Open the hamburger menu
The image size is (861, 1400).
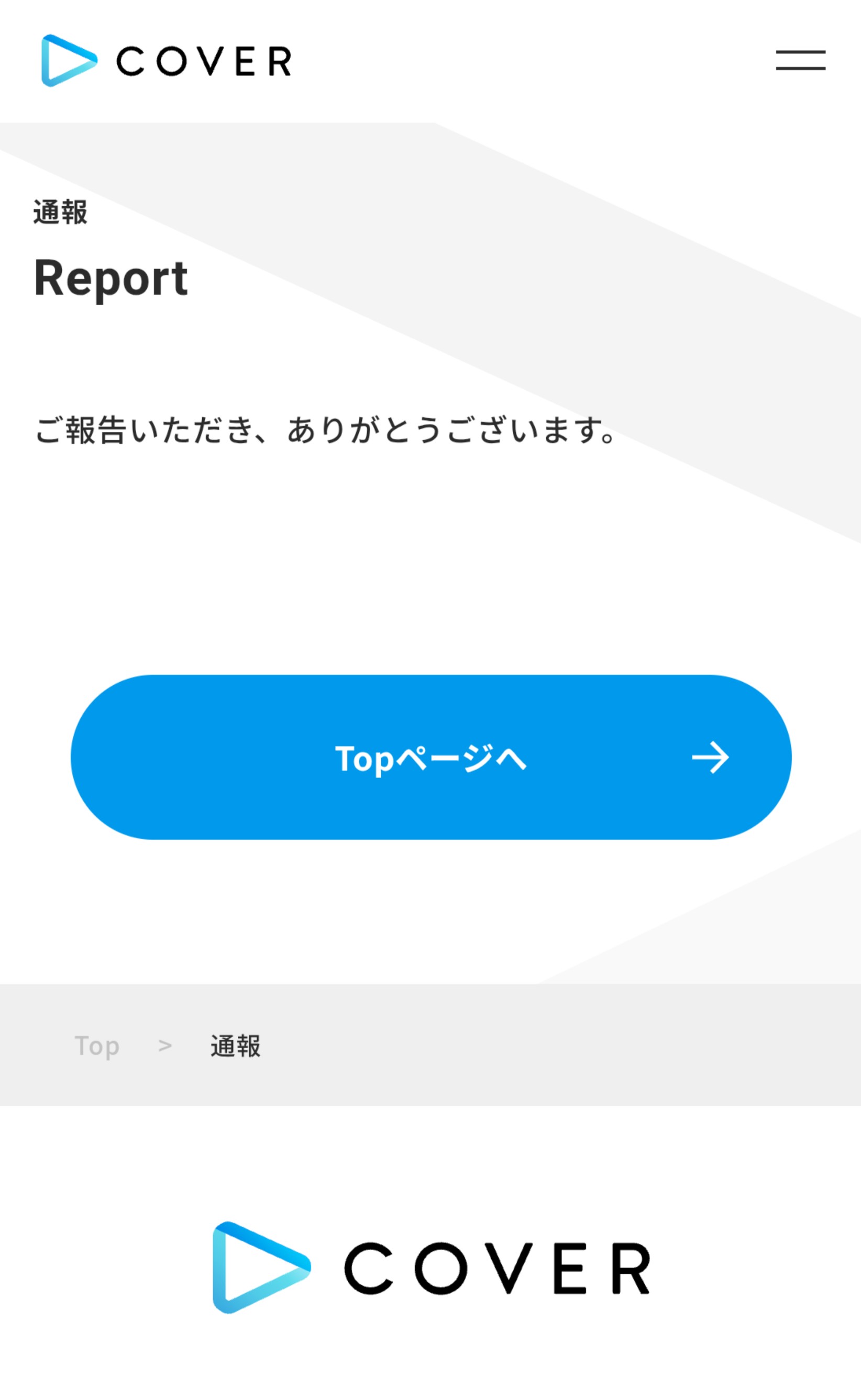click(800, 60)
